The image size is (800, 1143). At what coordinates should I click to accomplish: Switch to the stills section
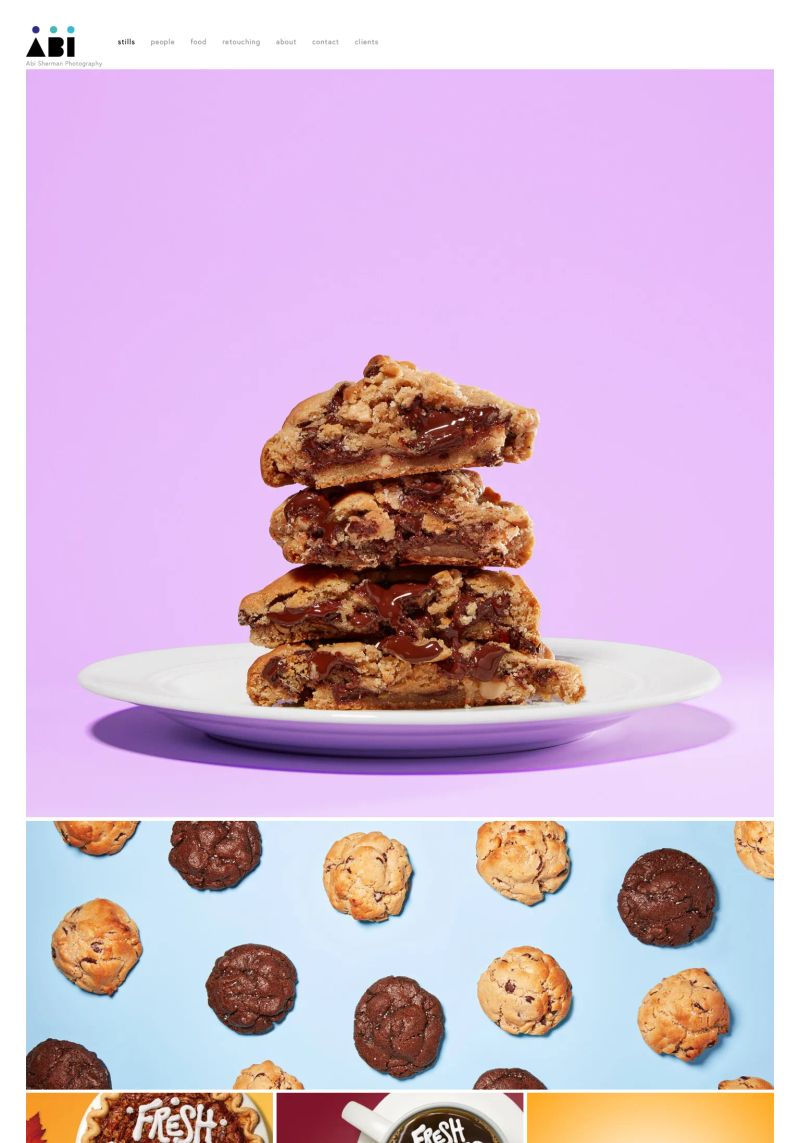(126, 42)
